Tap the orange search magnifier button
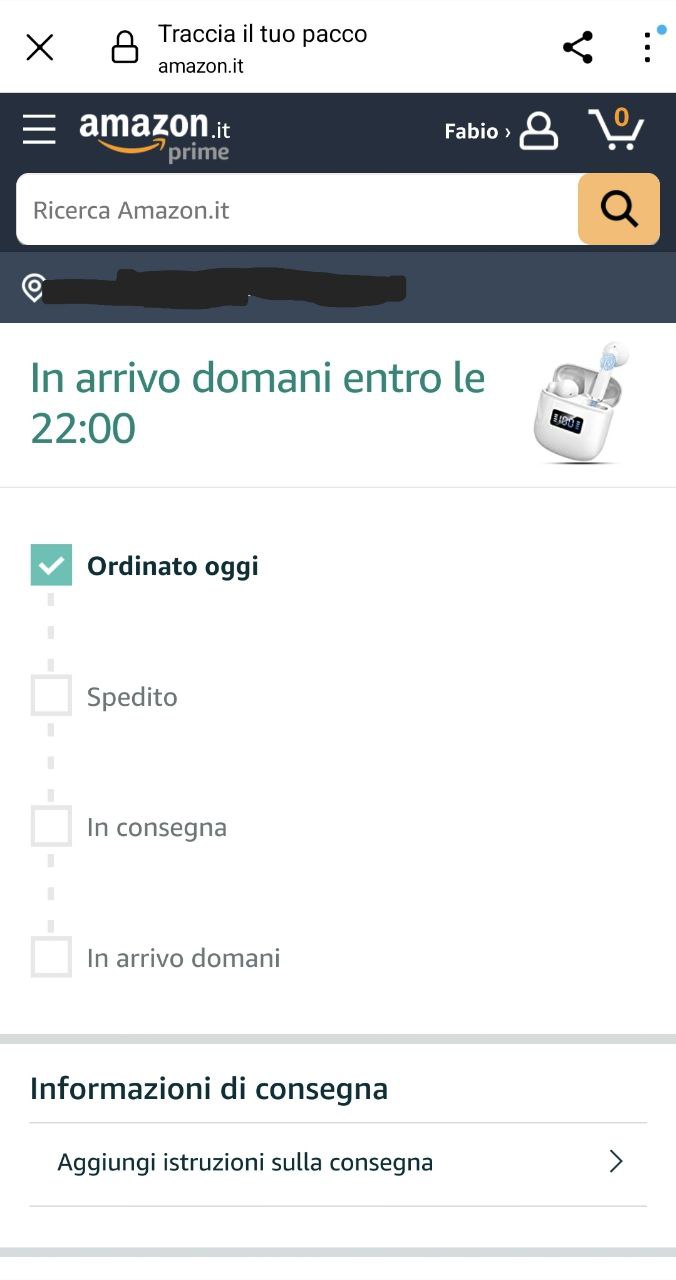 [618, 209]
